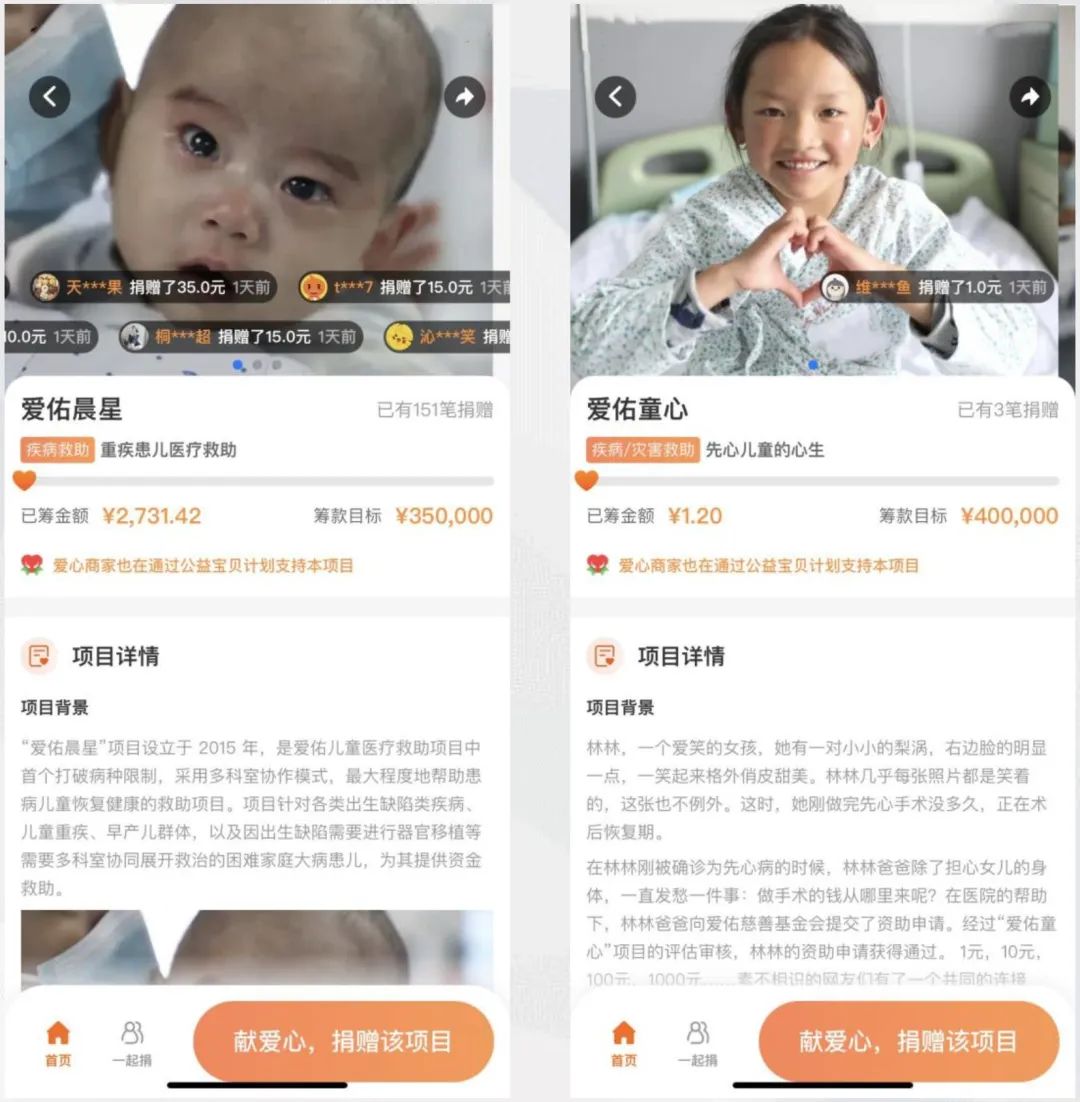Share the 爱佑童心 project
This screenshot has width=1080, height=1102.
pyautogui.click(x=1030, y=97)
